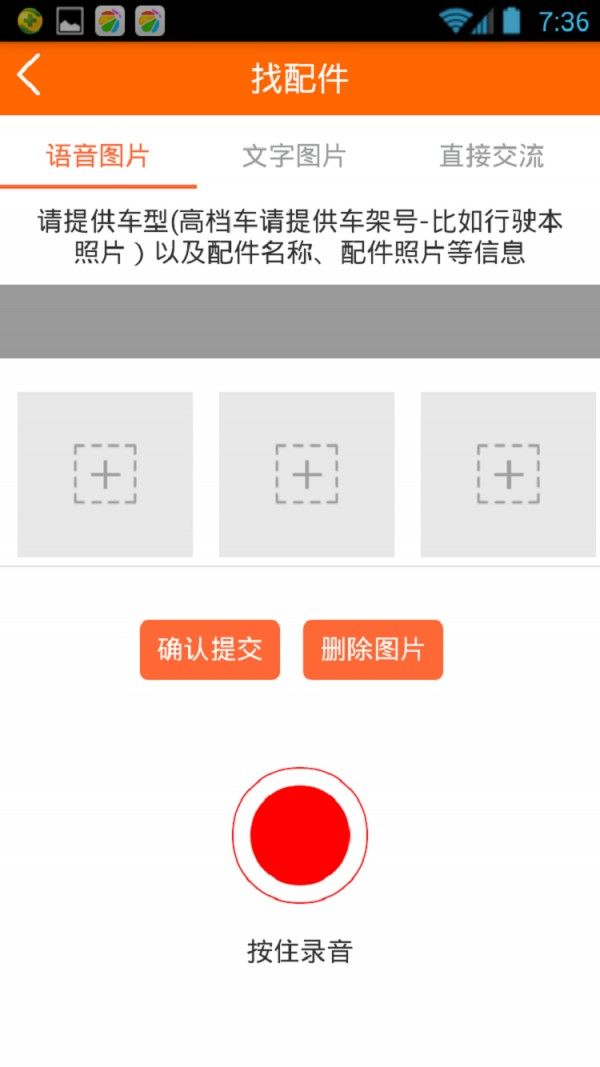Image resolution: width=600 pixels, height=1067 pixels.
Task: Add a photo in the last placeholder
Action: click(508, 474)
